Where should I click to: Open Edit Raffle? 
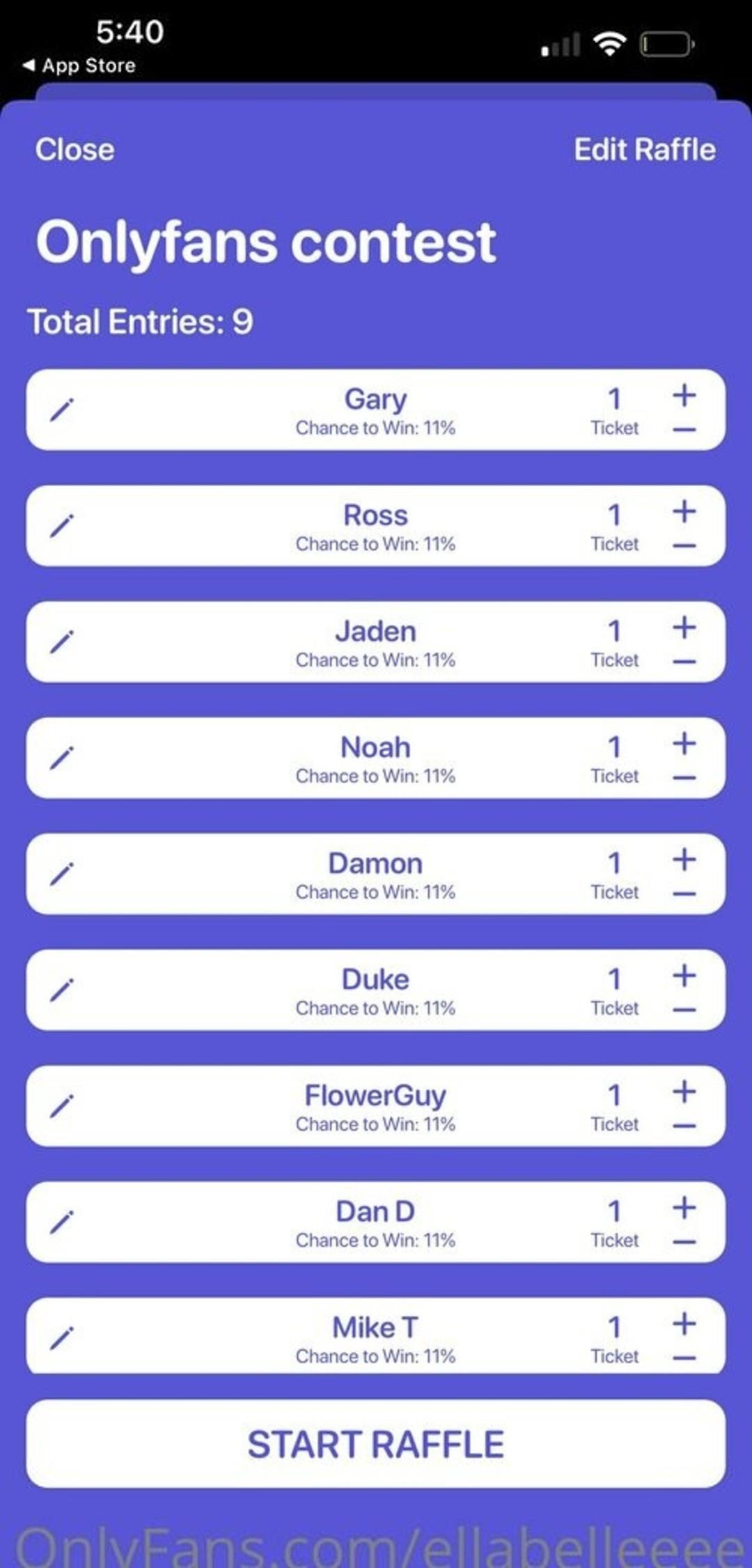pos(644,149)
